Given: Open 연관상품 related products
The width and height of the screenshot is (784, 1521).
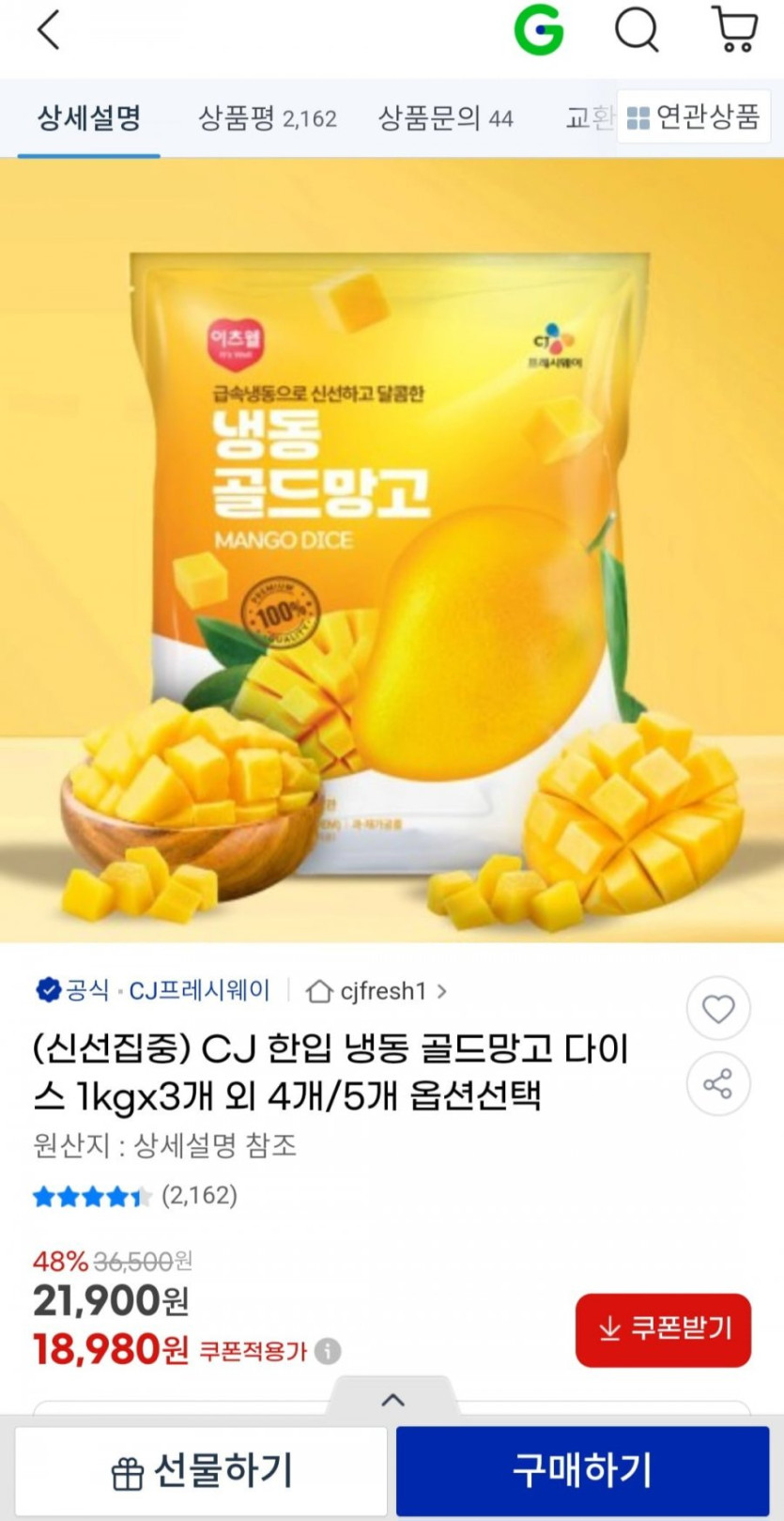Looking at the screenshot, I should pos(694,117).
